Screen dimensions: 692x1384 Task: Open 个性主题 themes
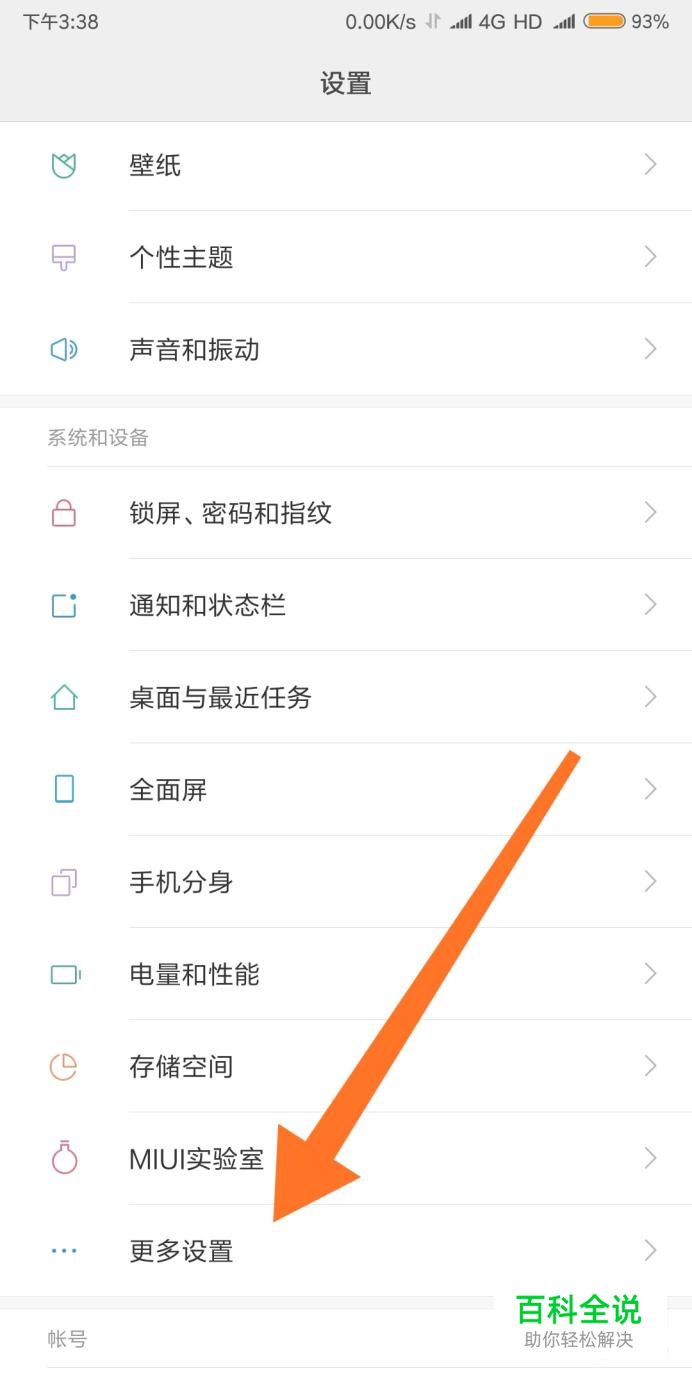coord(346,257)
